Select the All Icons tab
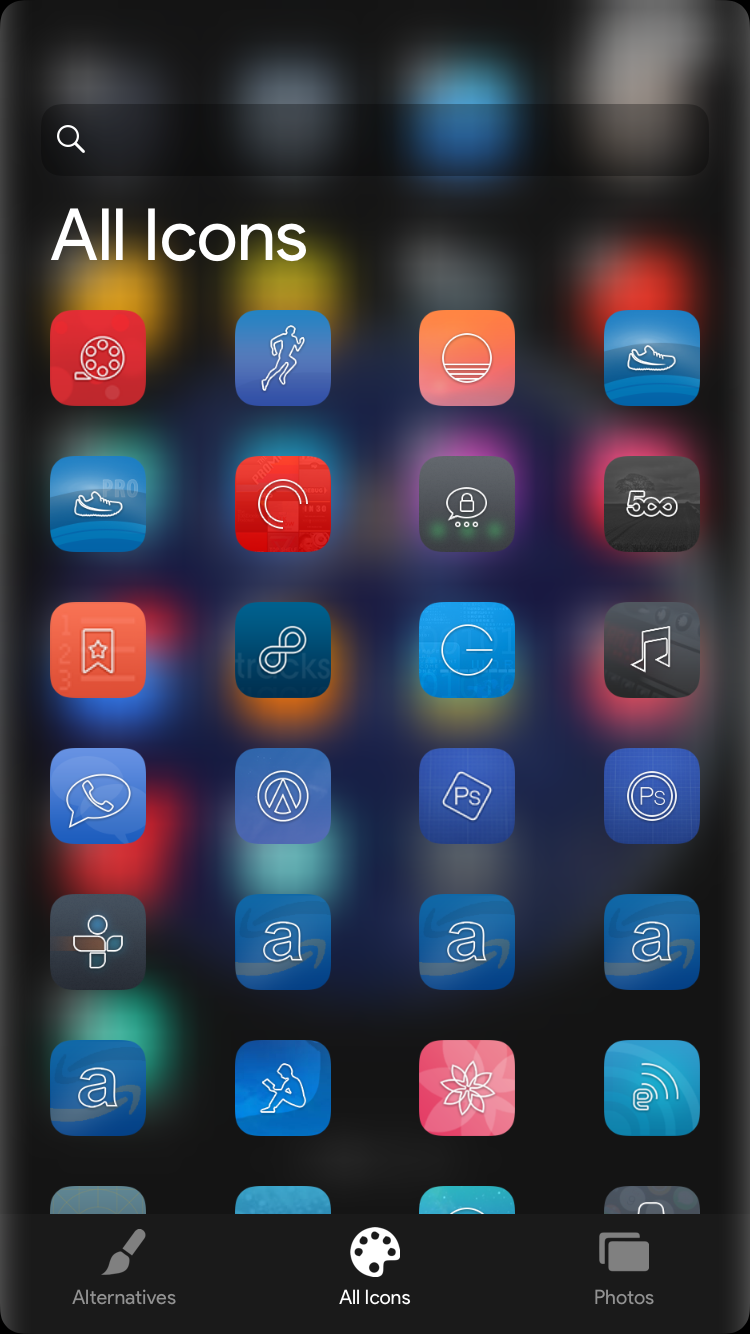750x1334 pixels. pyautogui.click(x=375, y=1267)
